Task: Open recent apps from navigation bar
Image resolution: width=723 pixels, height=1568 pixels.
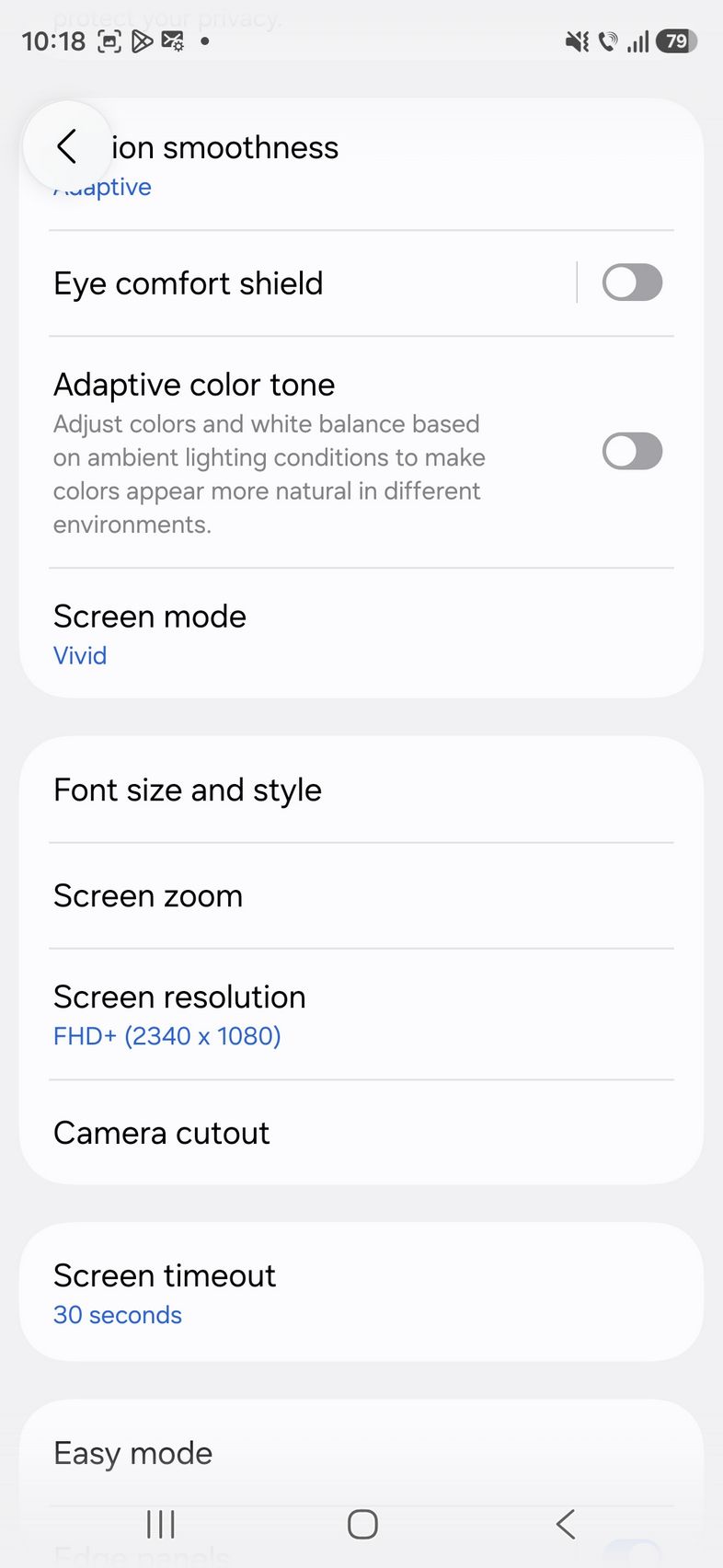Action: pyautogui.click(x=161, y=1525)
